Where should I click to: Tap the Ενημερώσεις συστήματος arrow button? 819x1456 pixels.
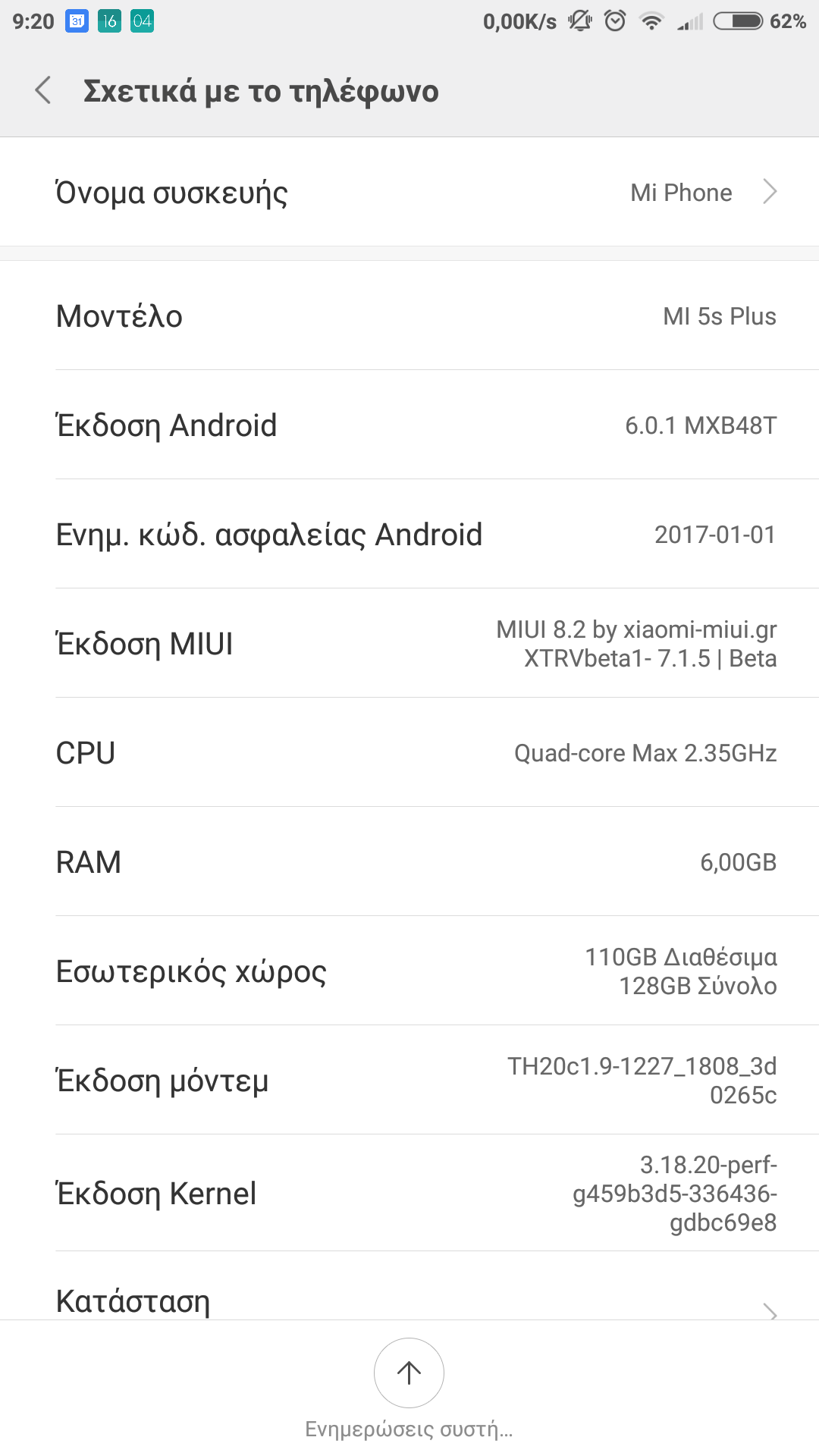[x=409, y=1373]
